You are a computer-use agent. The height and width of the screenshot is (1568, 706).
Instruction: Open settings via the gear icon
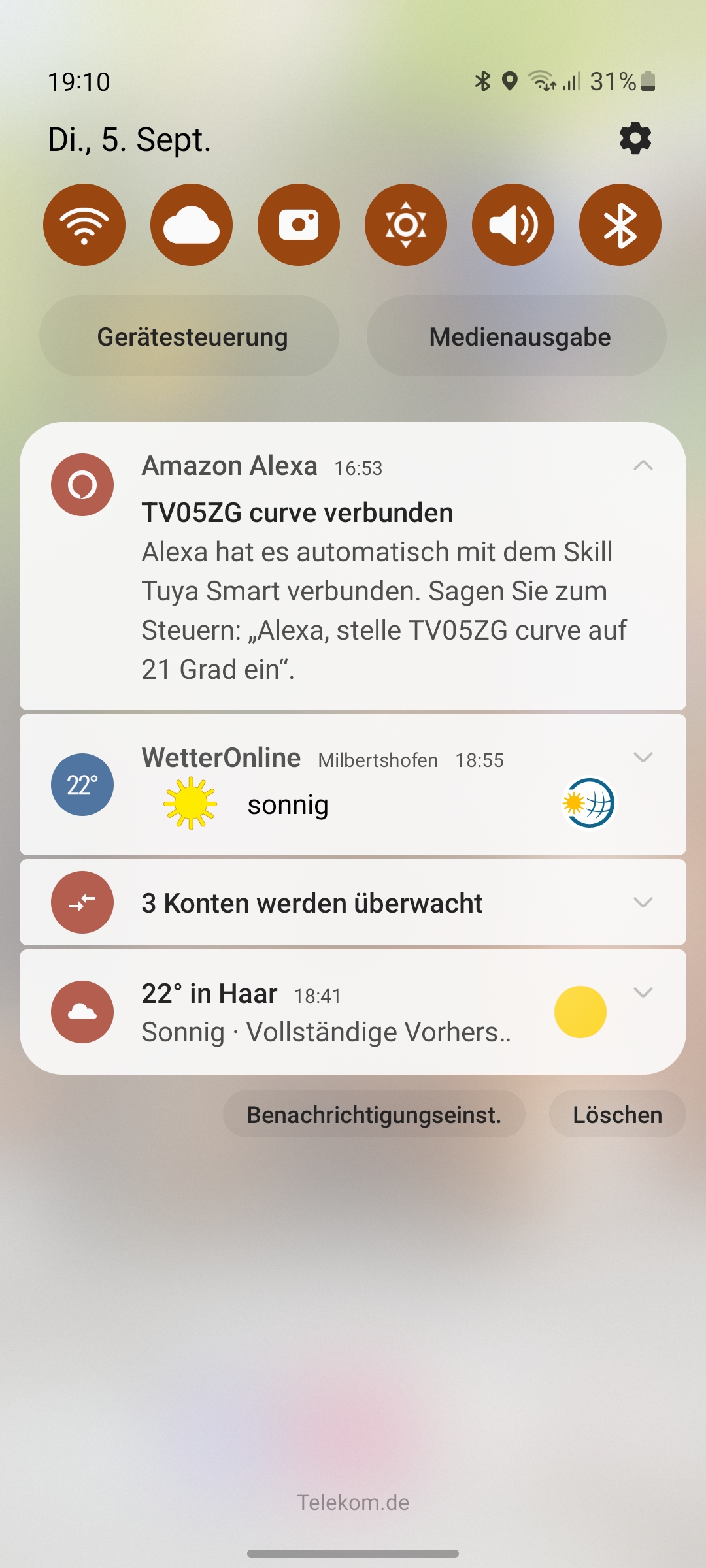pyautogui.click(x=635, y=139)
